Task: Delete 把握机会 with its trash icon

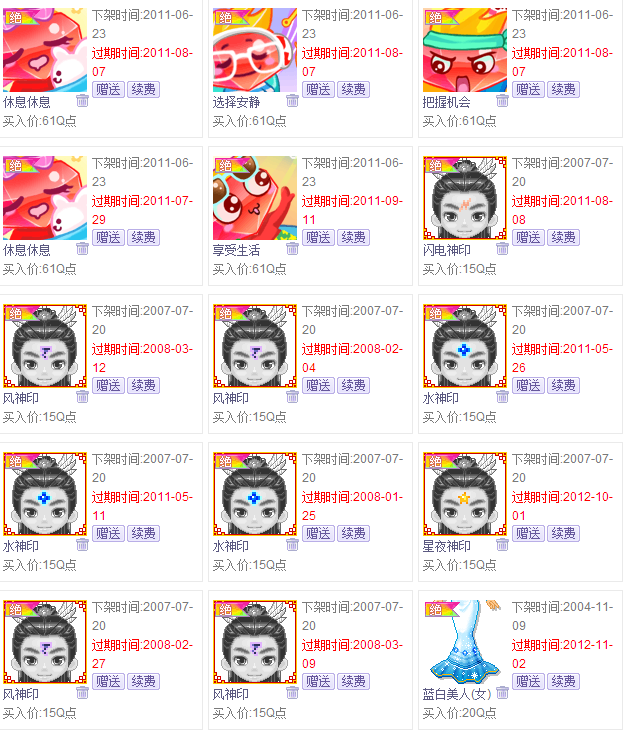Action: (502, 100)
